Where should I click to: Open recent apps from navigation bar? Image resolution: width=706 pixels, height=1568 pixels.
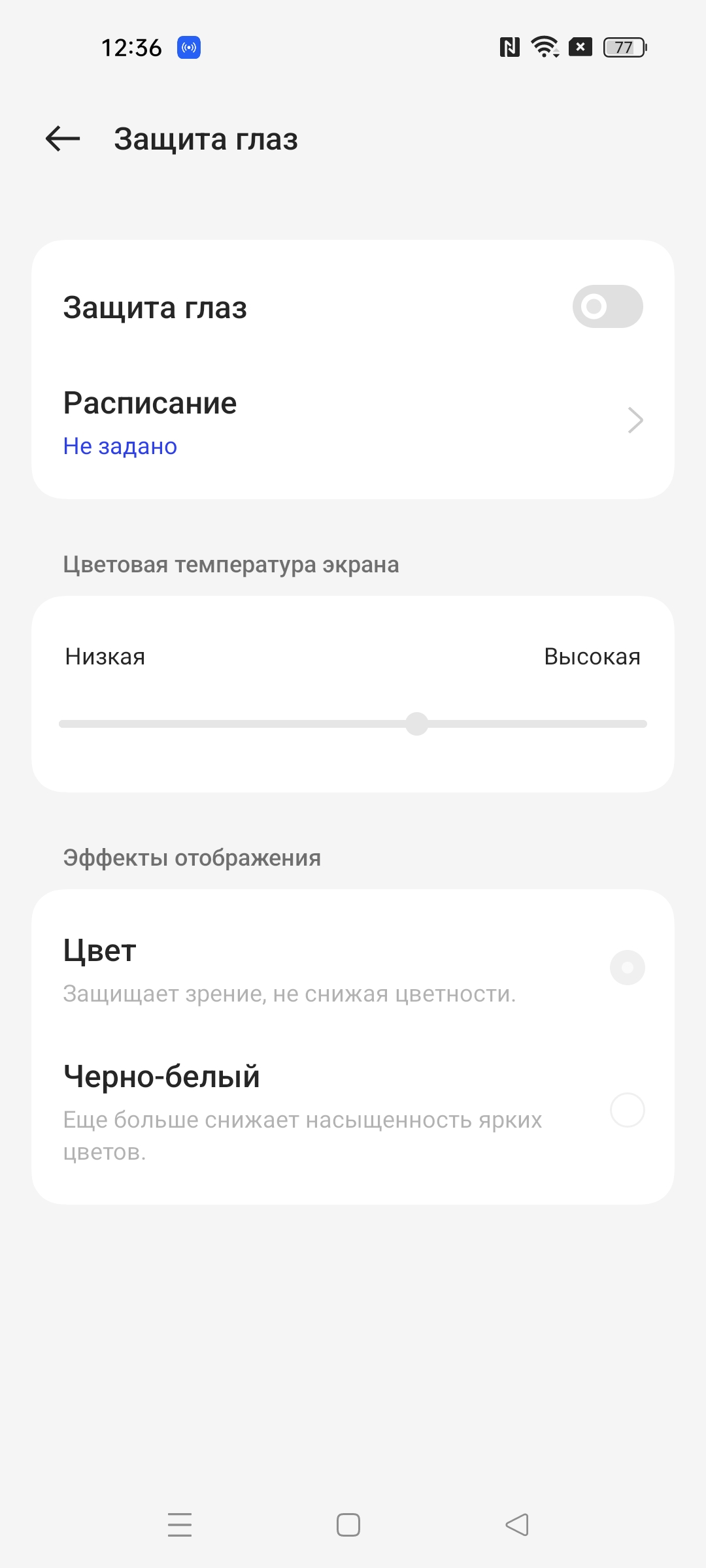click(180, 1525)
